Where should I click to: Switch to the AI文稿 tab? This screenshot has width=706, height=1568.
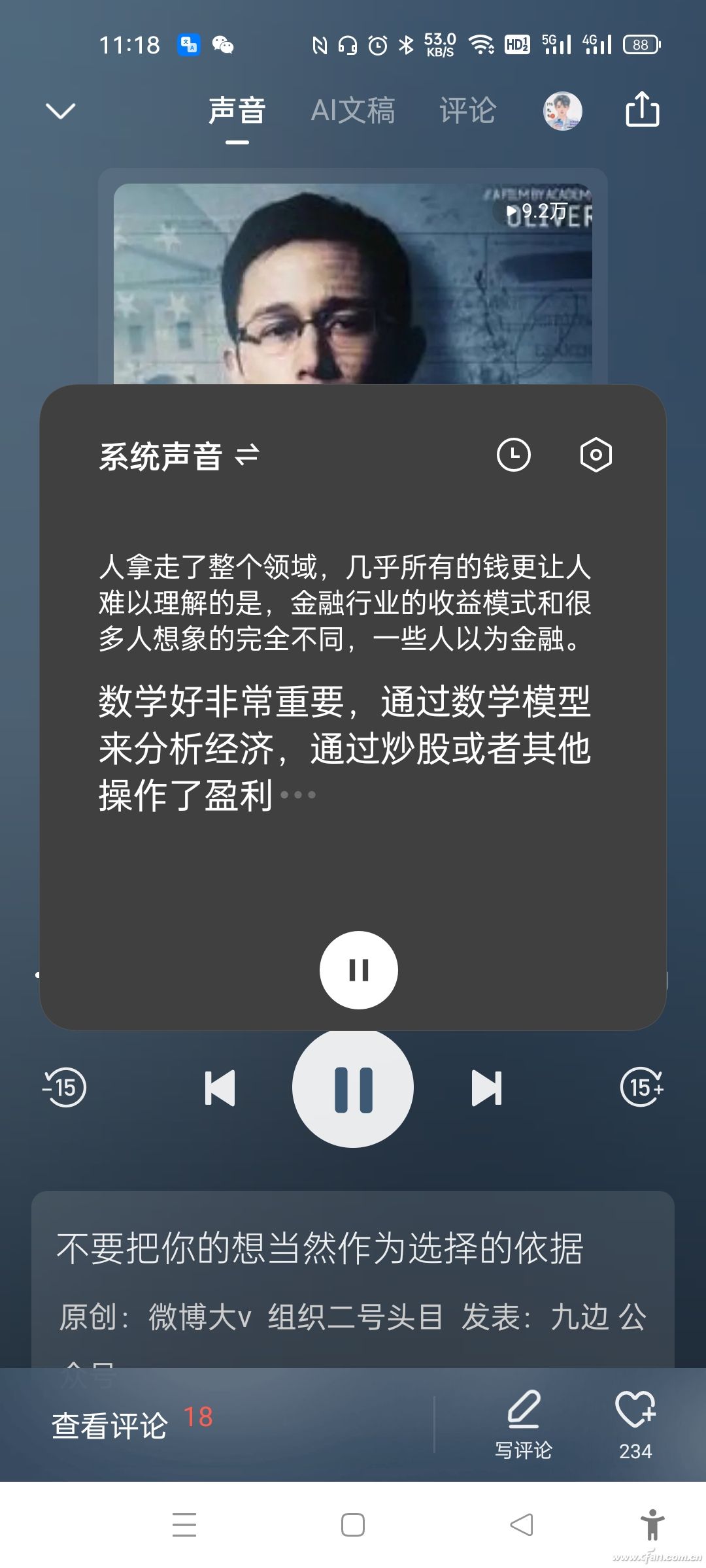click(355, 111)
